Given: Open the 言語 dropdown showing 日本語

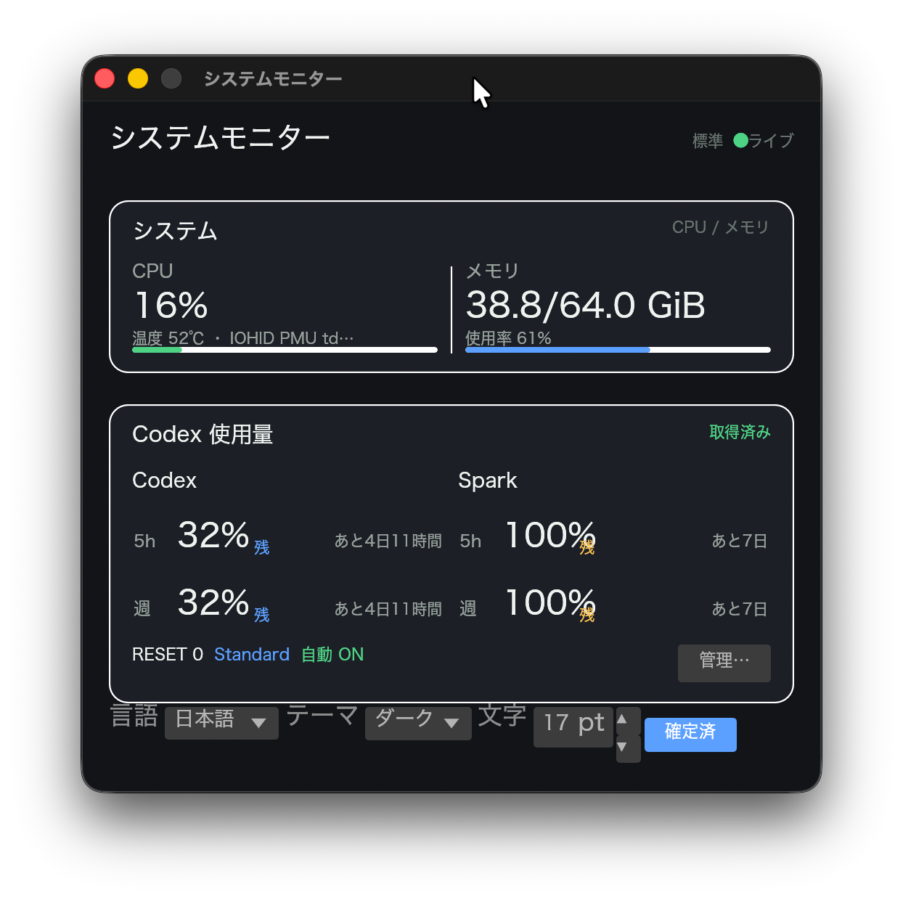Looking at the screenshot, I should pos(222,722).
